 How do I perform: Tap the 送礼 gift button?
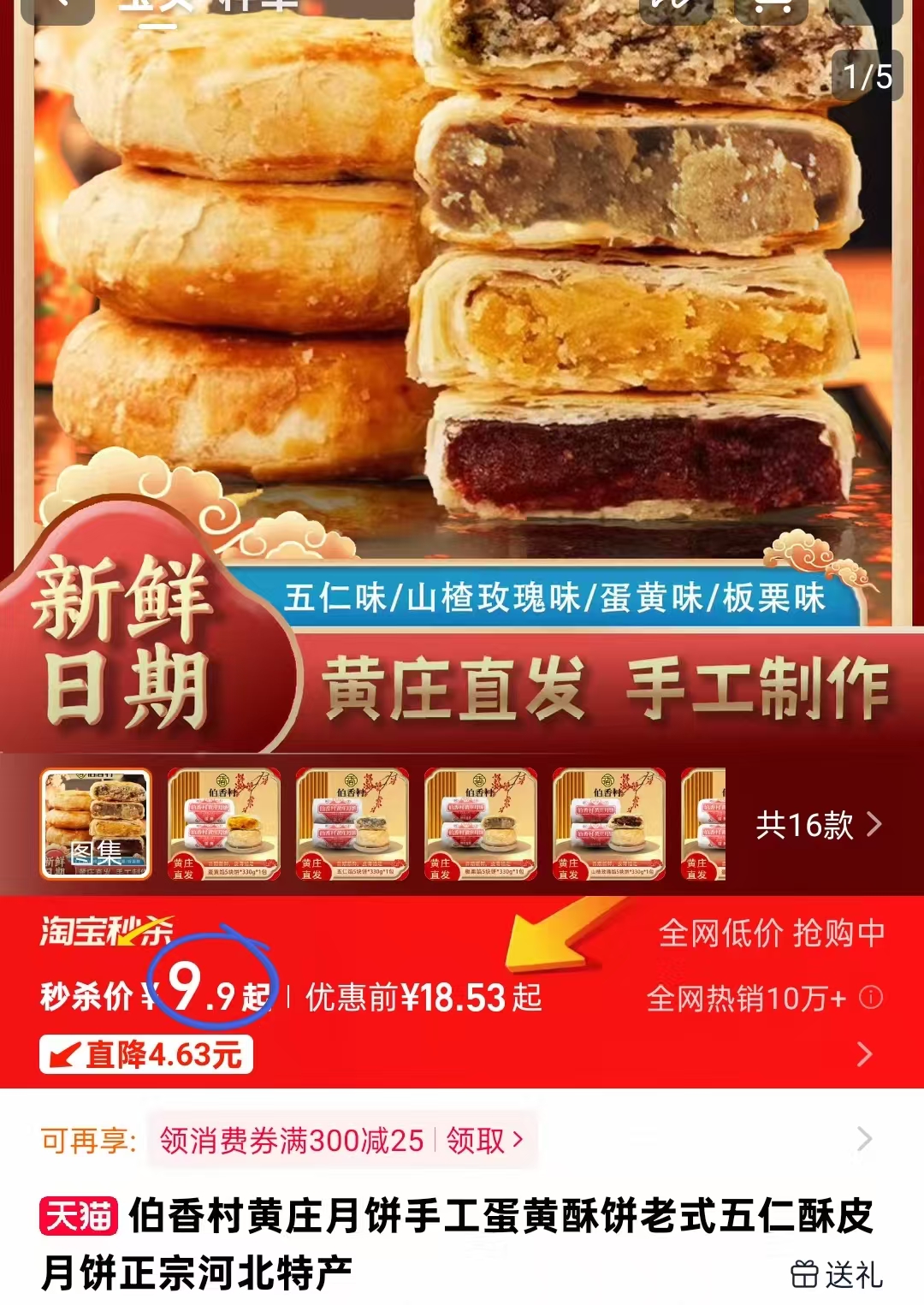[x=837, y=1274]
